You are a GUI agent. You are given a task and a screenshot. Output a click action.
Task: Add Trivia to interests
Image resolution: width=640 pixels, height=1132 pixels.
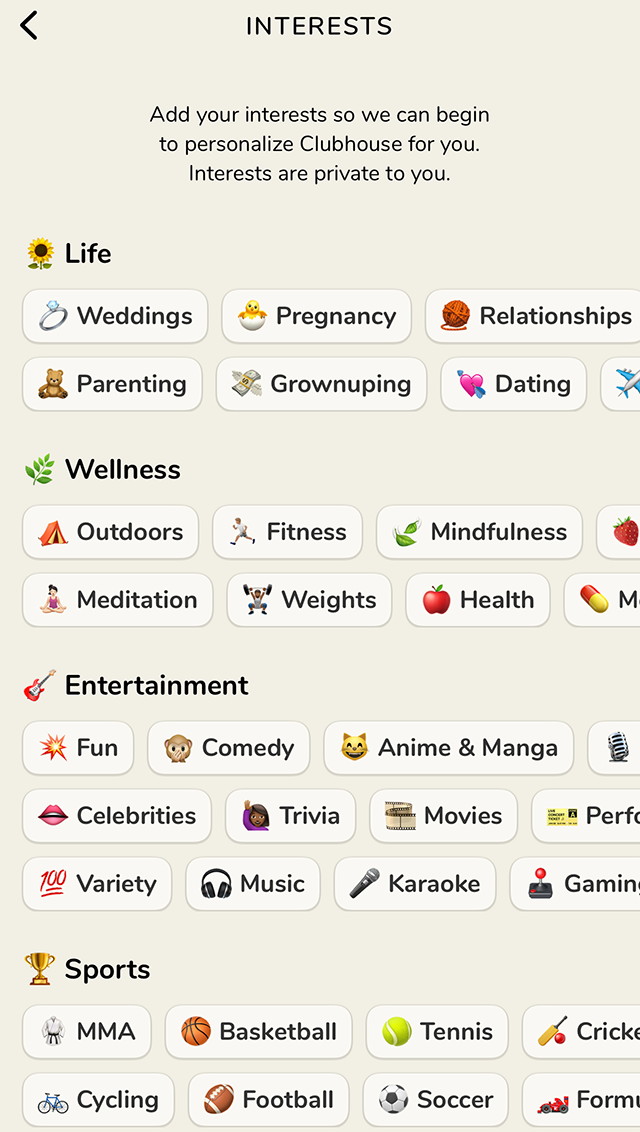[x=291, y=816]
